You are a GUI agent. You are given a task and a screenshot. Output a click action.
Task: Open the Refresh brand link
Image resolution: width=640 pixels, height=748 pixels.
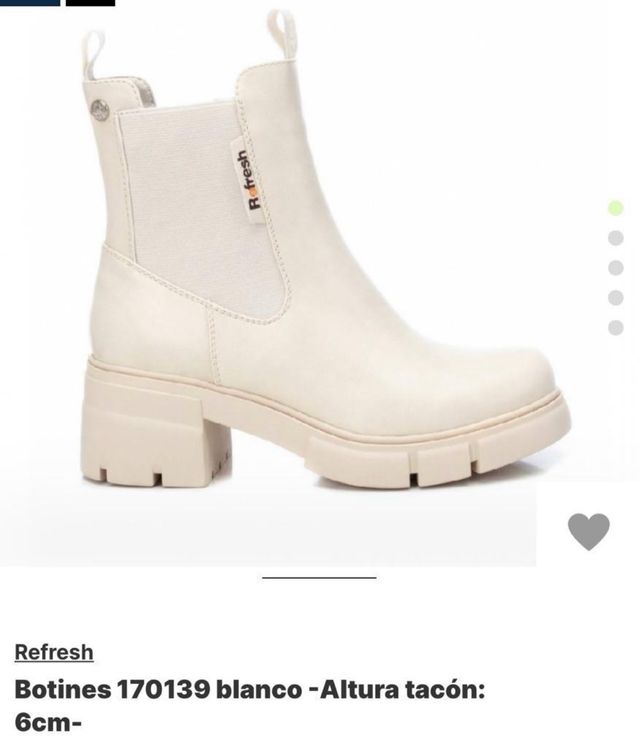(x=54, y=652)
